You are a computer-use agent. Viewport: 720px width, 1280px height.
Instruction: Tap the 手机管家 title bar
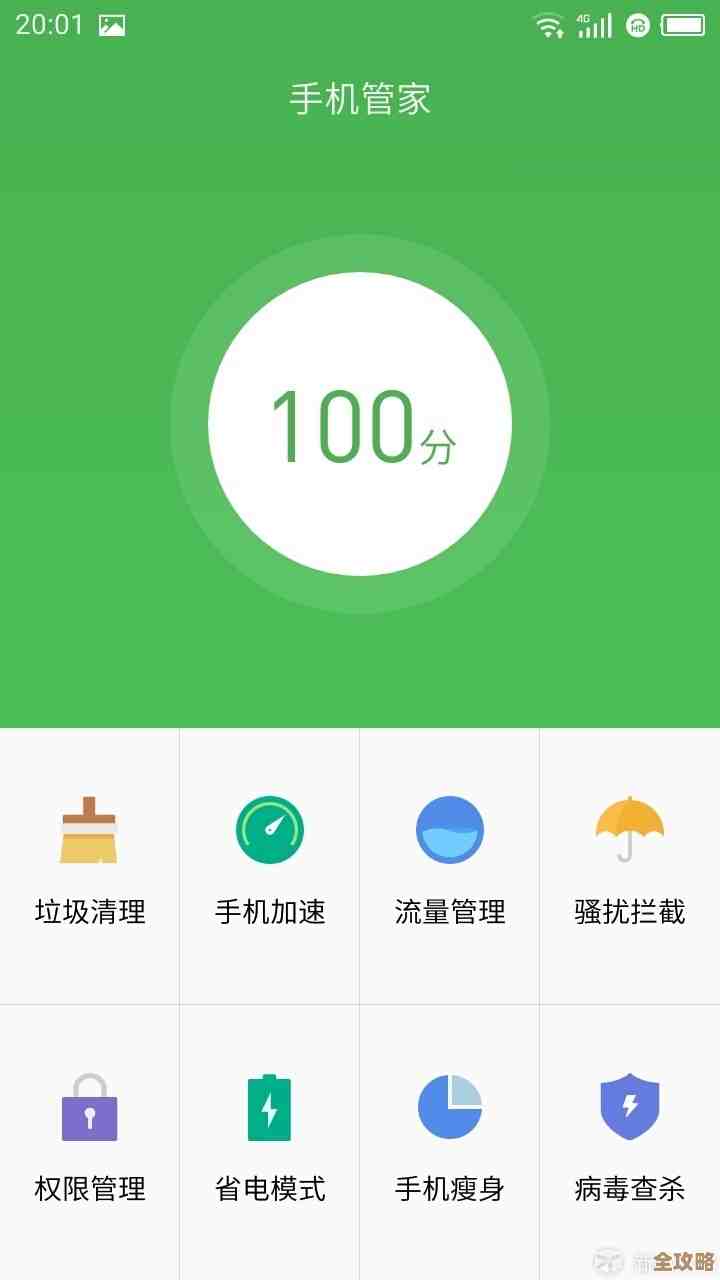pyautogui.click(x=360, y=100)
